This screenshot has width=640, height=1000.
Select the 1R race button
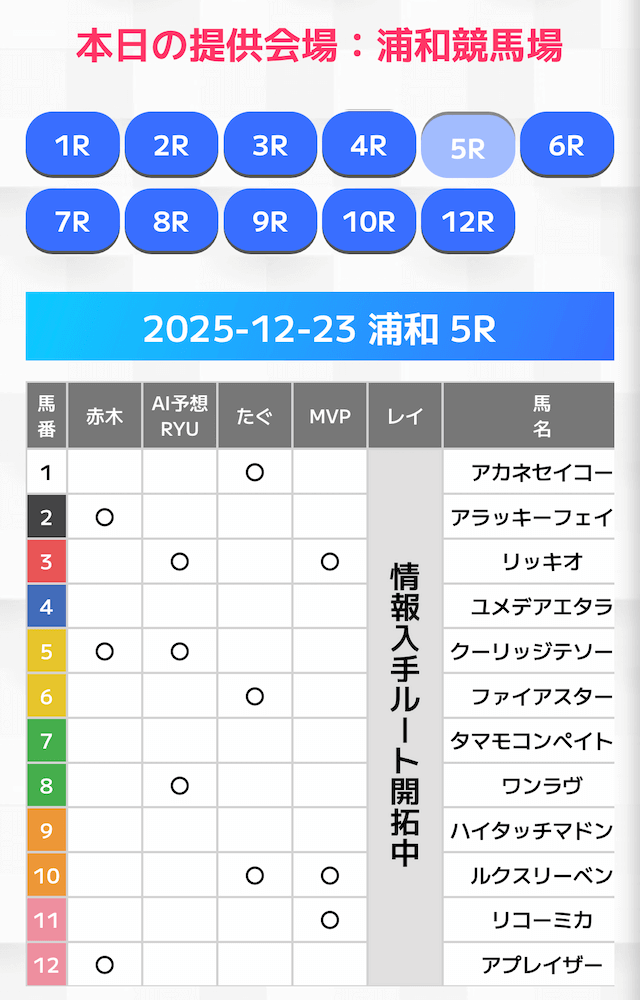[72, 145]
